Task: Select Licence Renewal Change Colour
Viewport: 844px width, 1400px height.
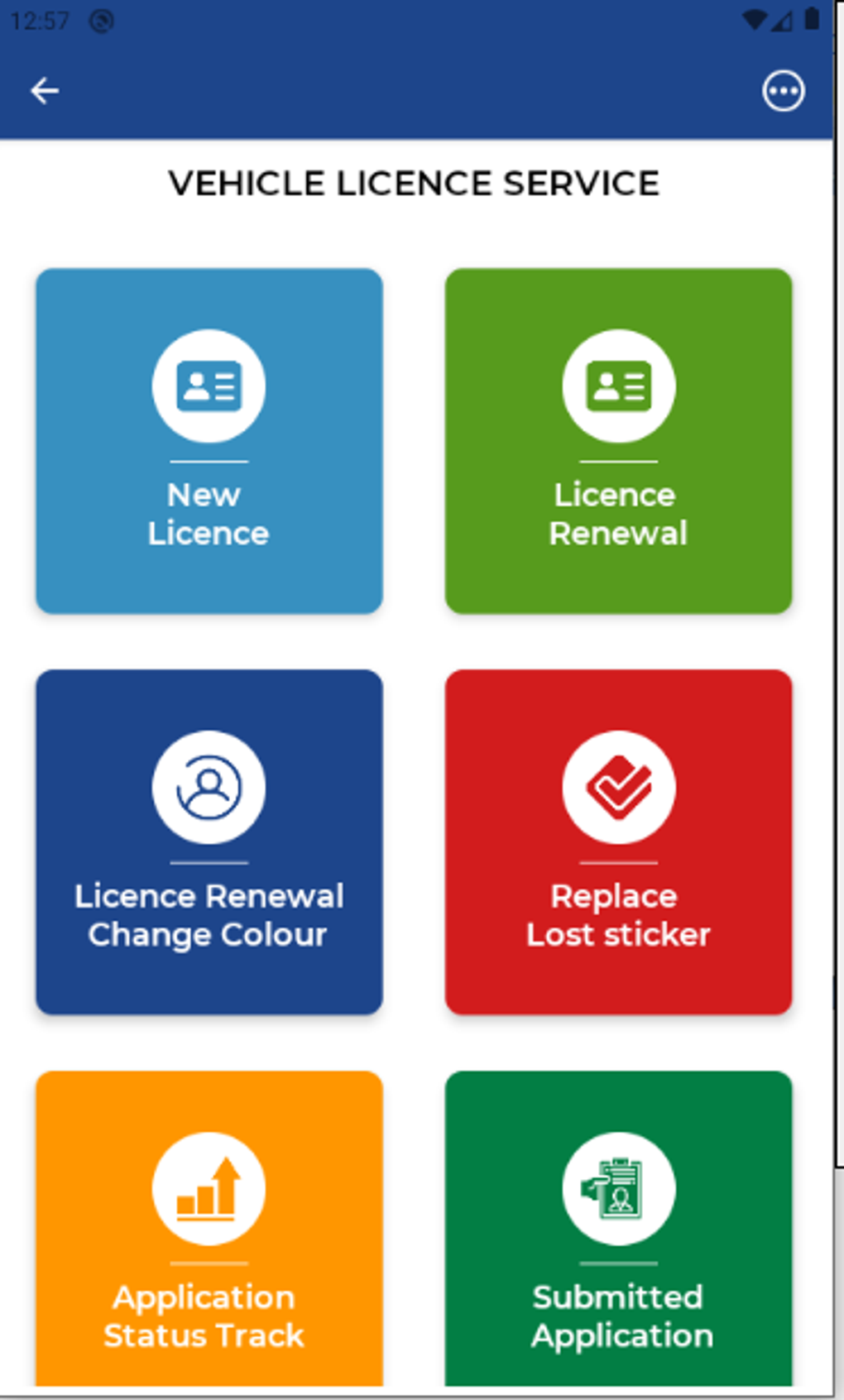Action: [x=209, y=842]
